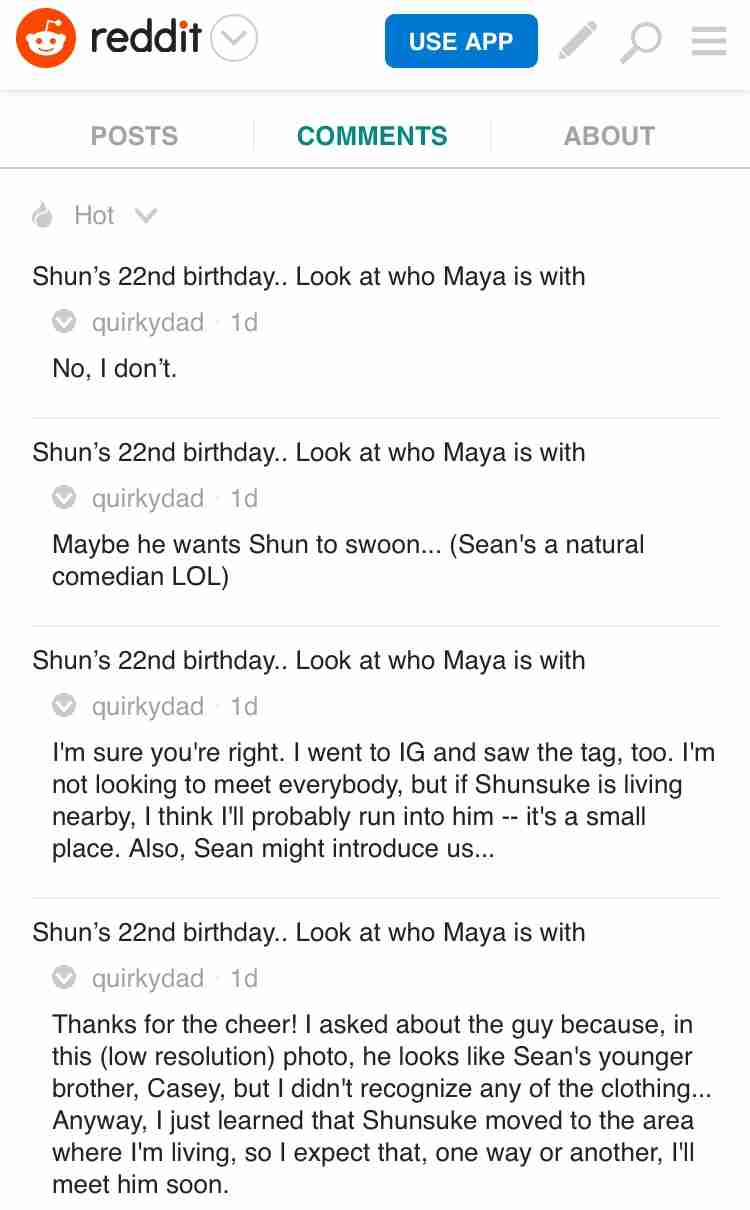750x1210 pixels.
Task: Open the hamburger menu
Action: click(709, 41)
